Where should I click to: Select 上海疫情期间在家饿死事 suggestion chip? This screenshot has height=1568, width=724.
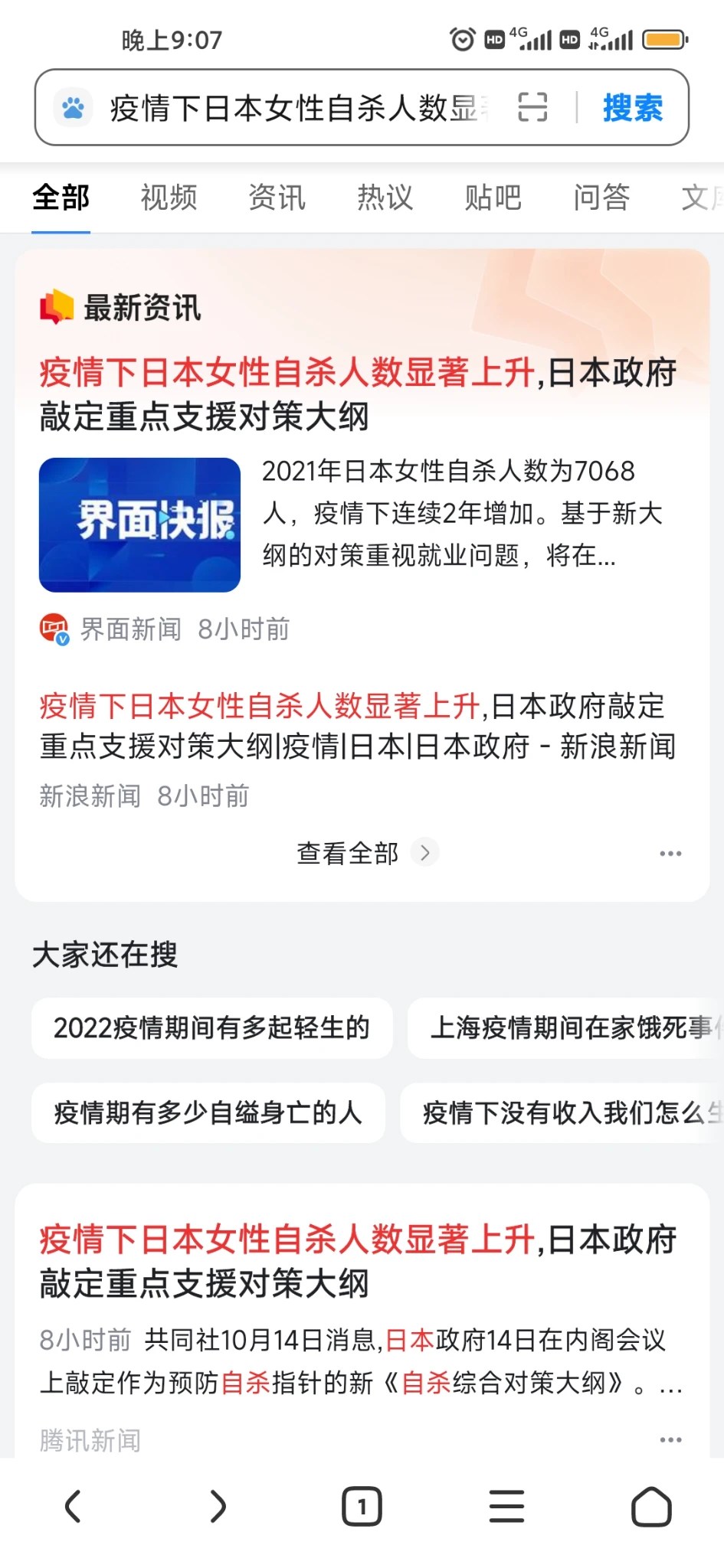coord(567,1027)
